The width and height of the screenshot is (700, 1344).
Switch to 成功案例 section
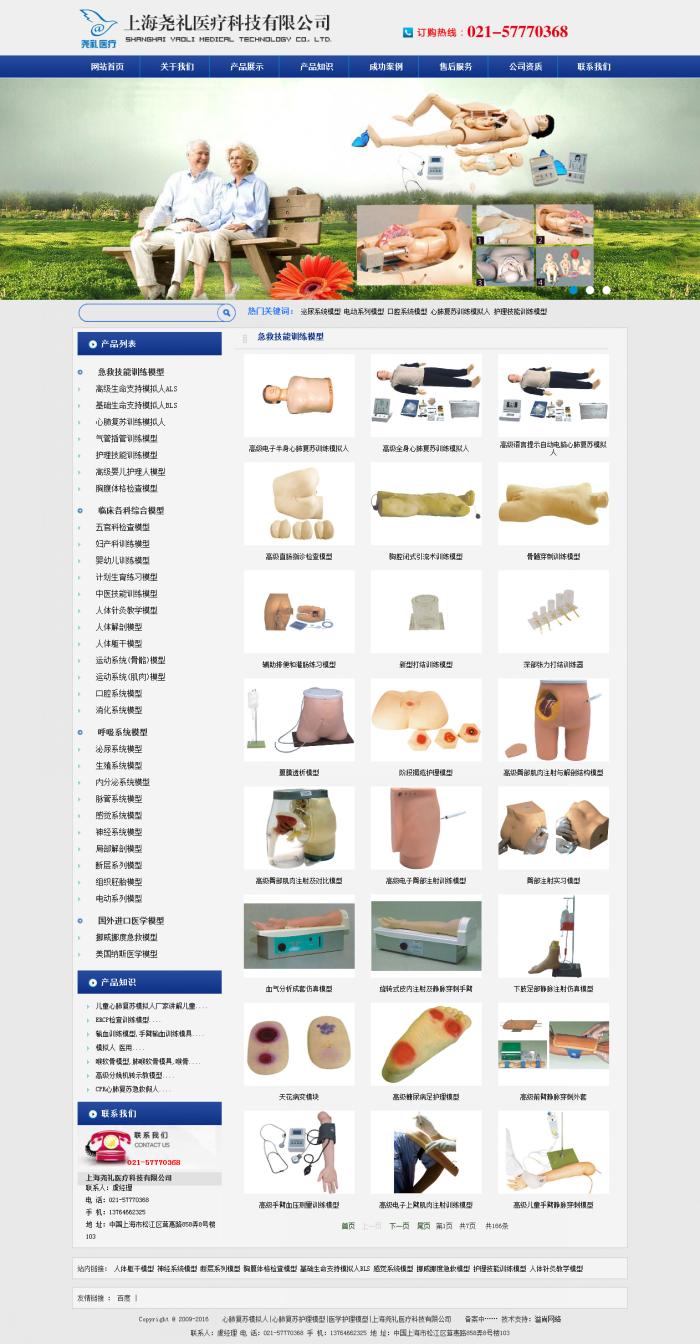386,67
